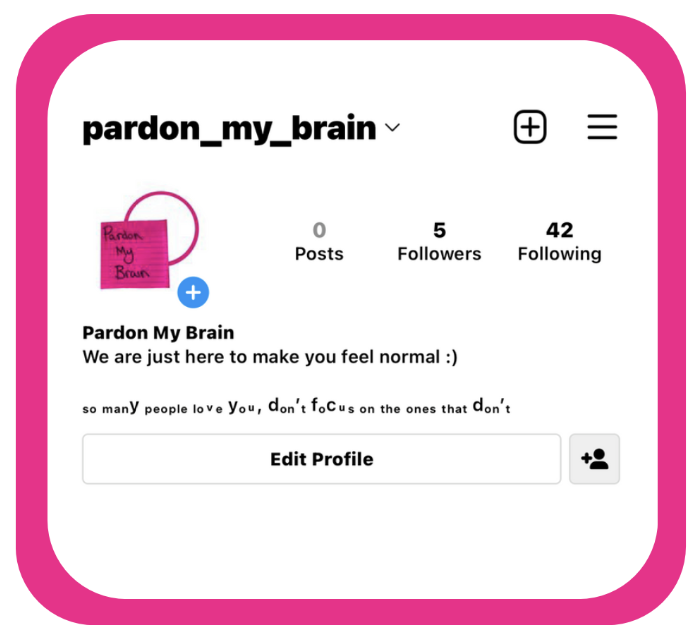Open the hamburger menu
The height and width of the screenshot is (642, 698).
[x=602, y=127]
